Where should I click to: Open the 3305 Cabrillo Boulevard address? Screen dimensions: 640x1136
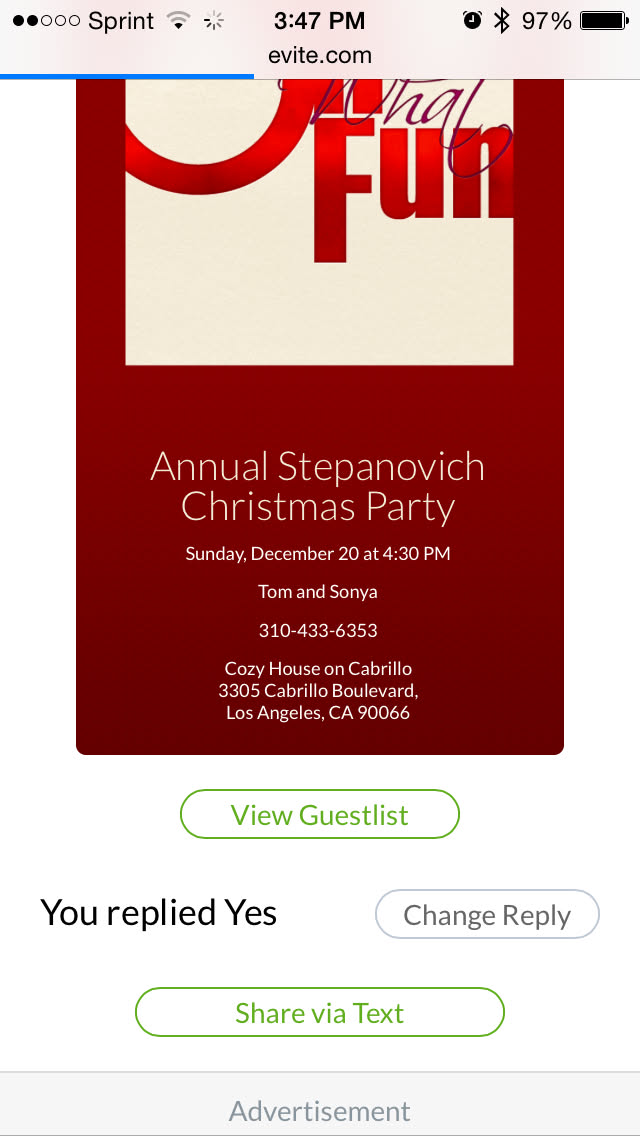coord(318,691)
